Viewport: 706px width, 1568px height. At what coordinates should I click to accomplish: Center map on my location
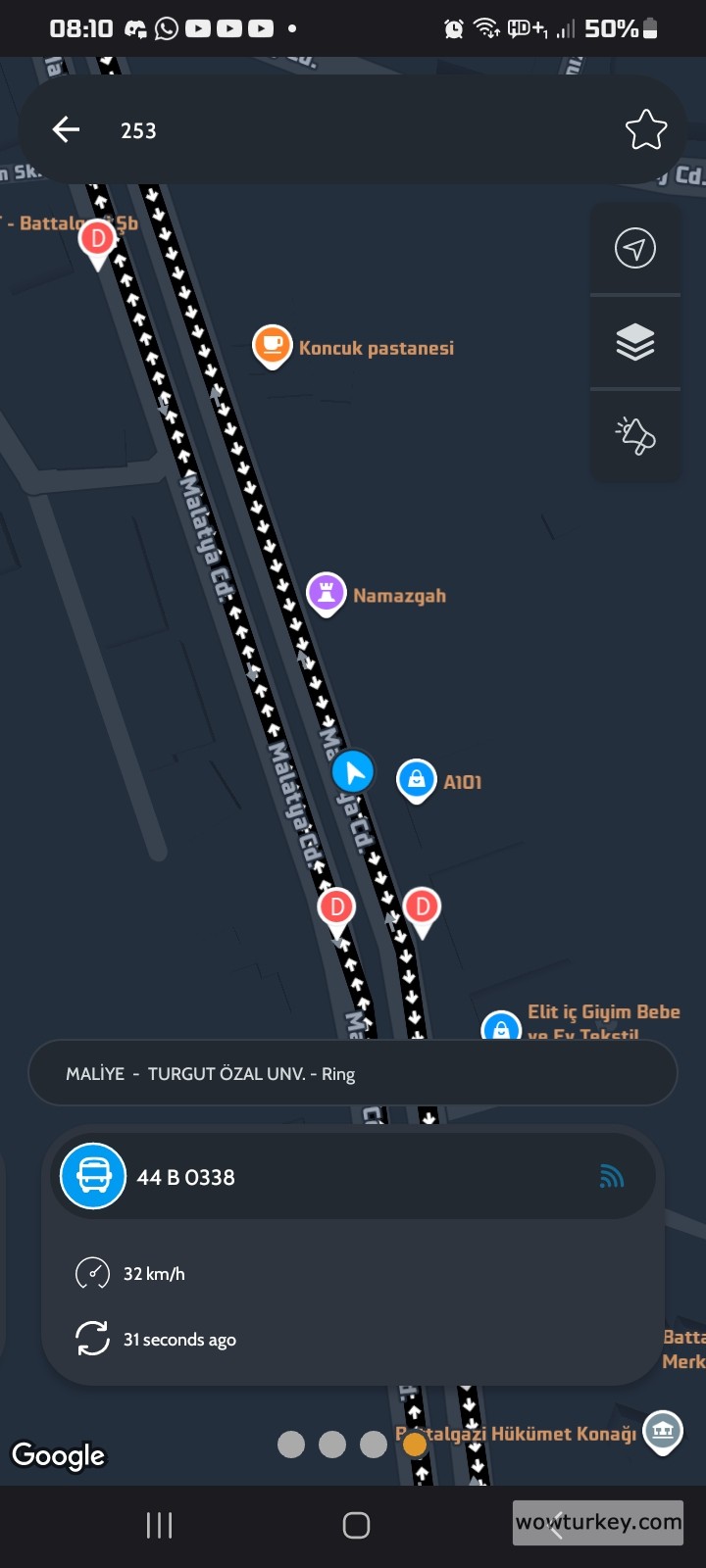(634, 248)
